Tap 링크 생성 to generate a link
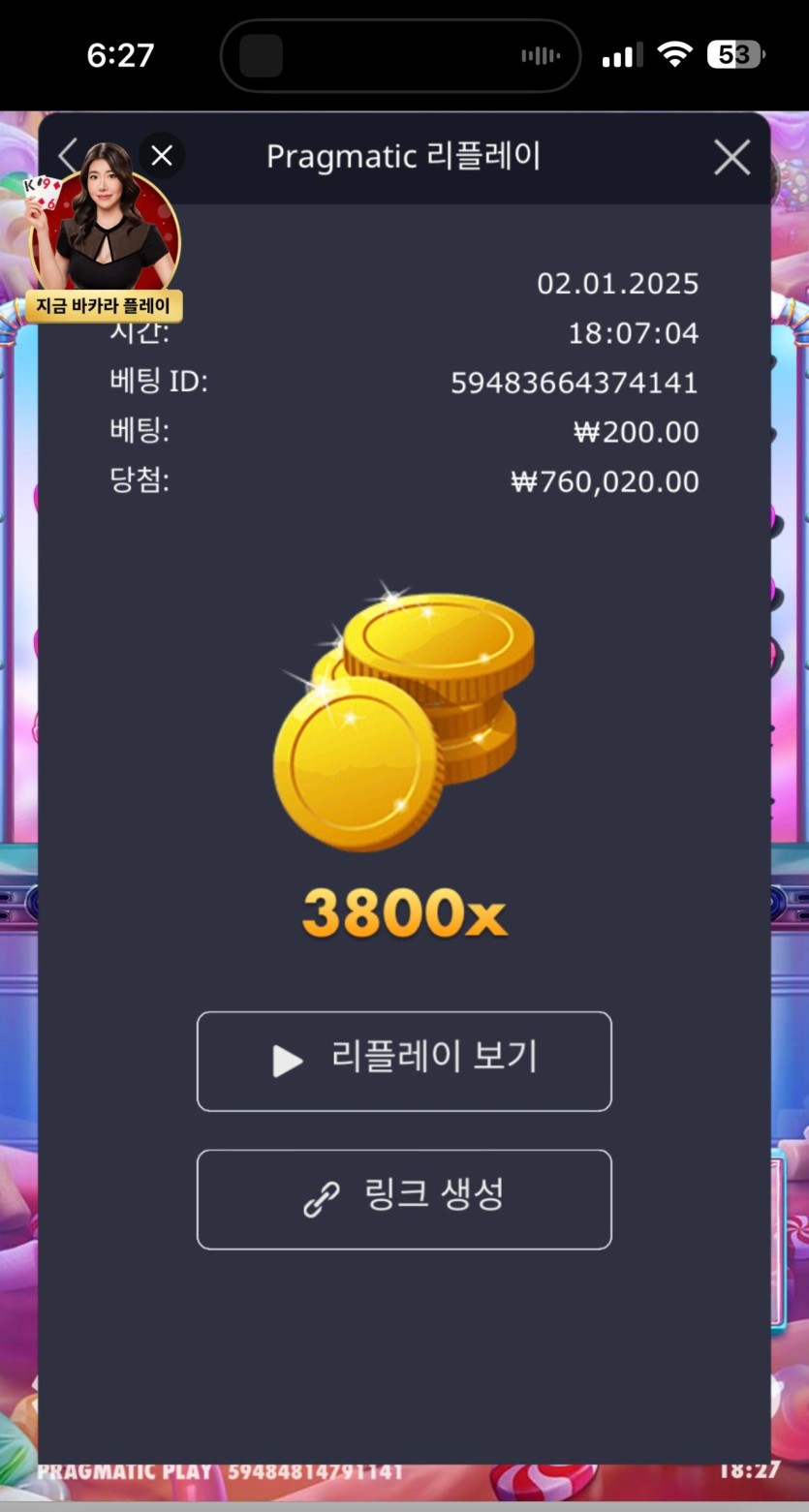Screen dimensions: 809x1512 tap(404, 1199)
